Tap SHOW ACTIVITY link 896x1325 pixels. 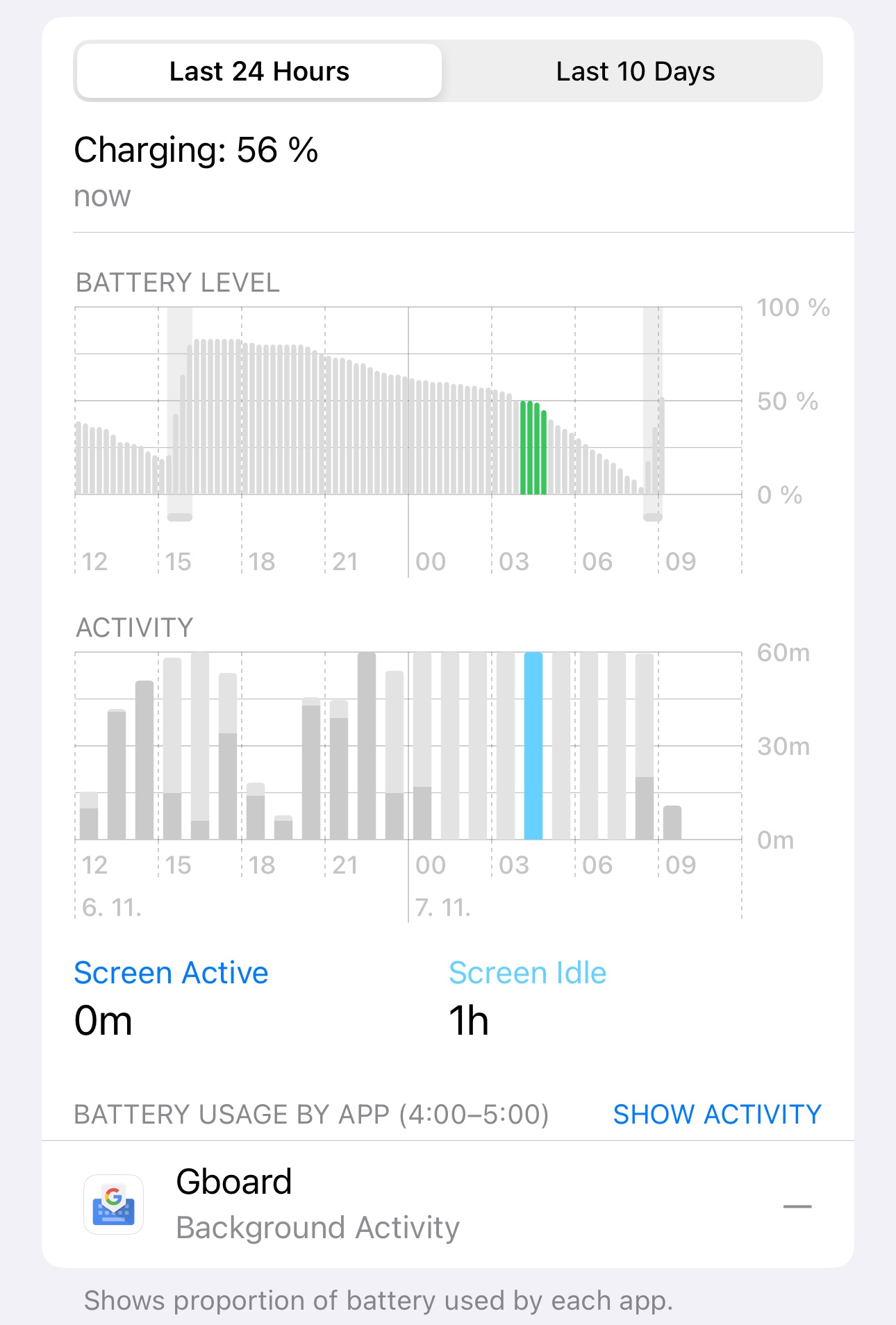pos(717,1114)
